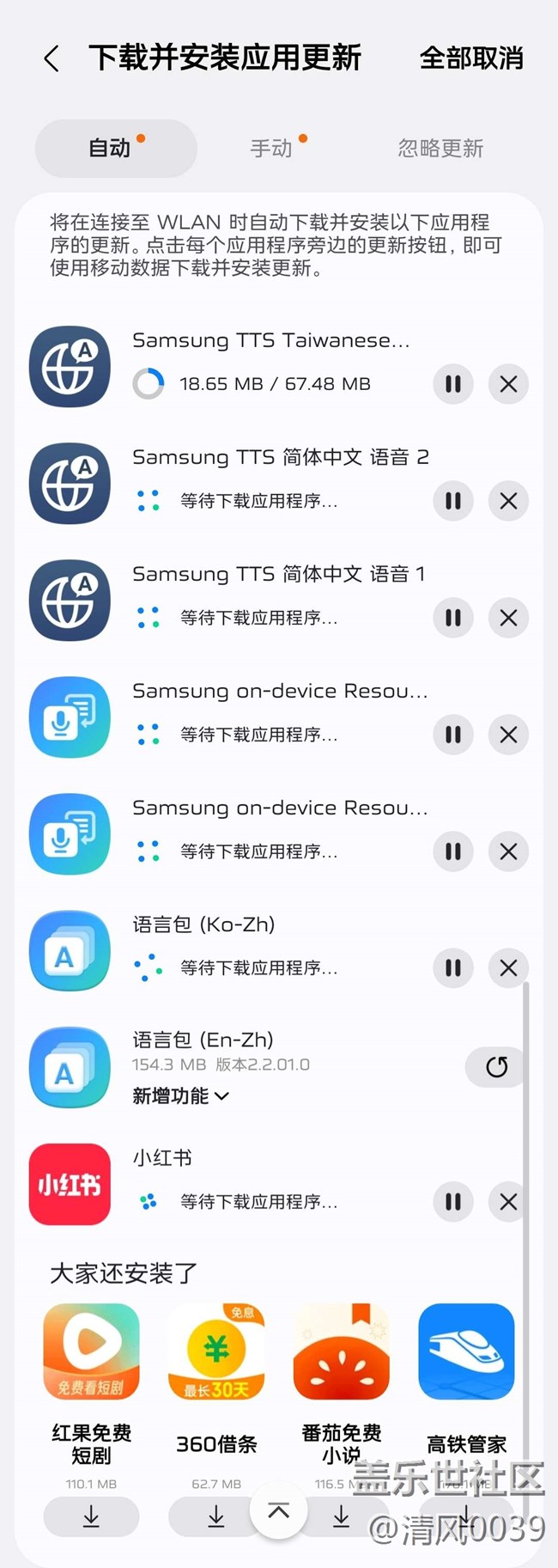The height and width of the screenshot is (1568, 558).
Task: Select the 自动 tab
Action: pyautogui.click(x=111, y=149)
